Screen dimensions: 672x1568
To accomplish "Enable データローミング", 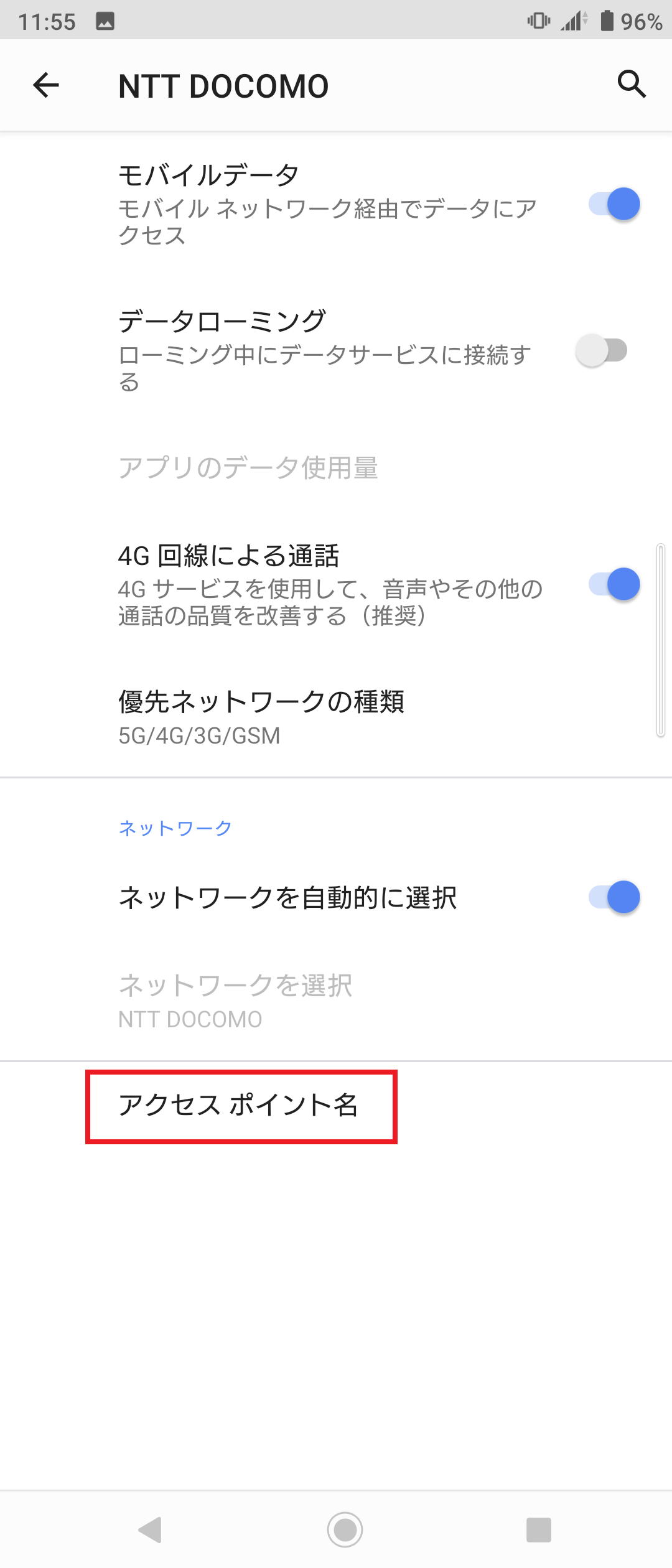I will (x=602, y=352).
